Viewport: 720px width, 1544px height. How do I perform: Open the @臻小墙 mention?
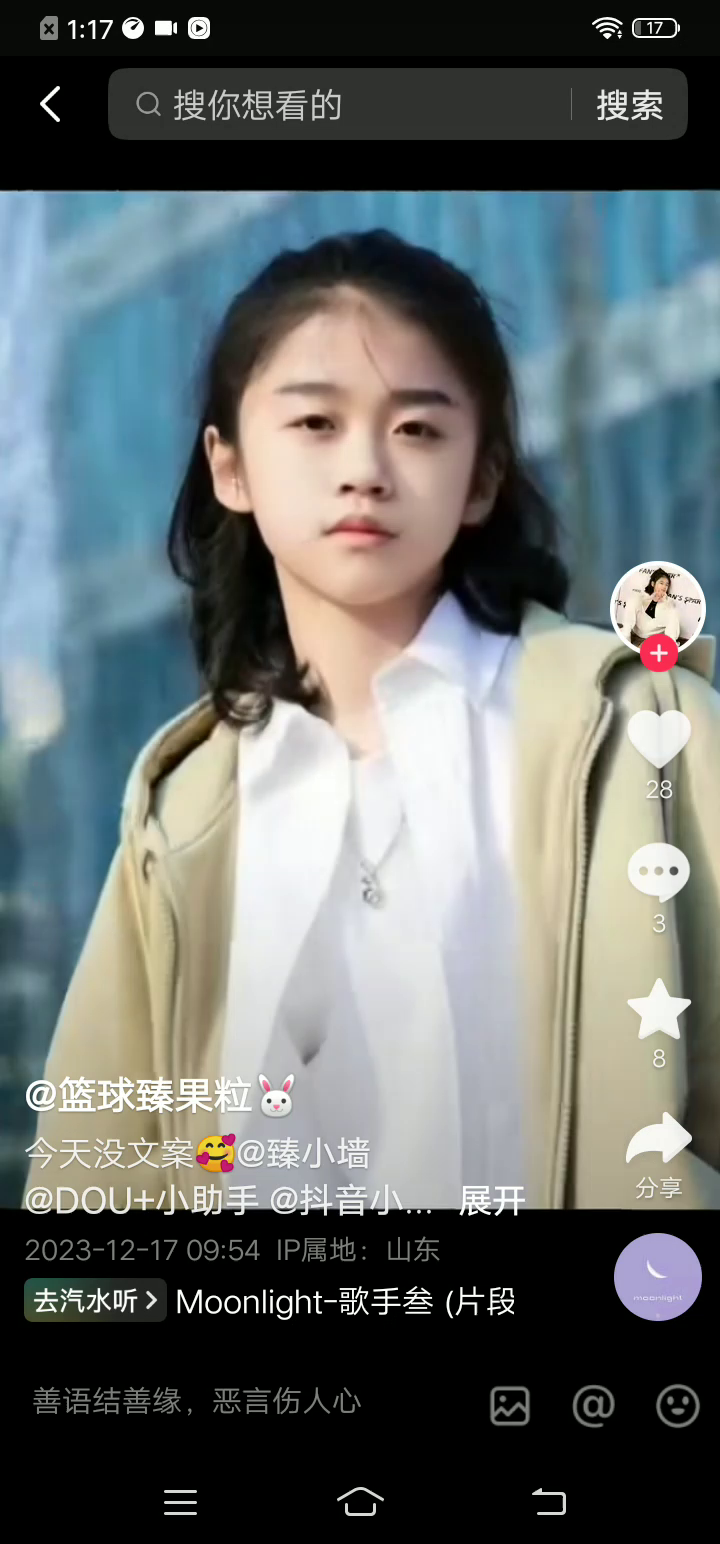(x=304, y=1154)
